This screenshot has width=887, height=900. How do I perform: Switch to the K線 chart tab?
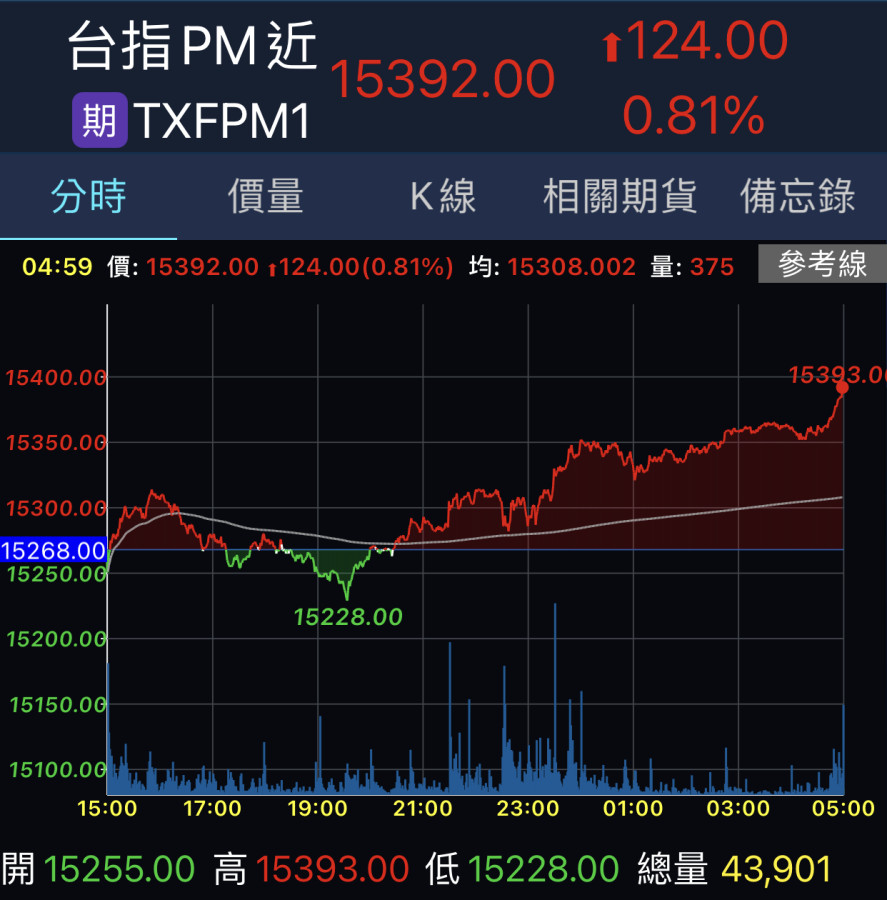(443, 197)
